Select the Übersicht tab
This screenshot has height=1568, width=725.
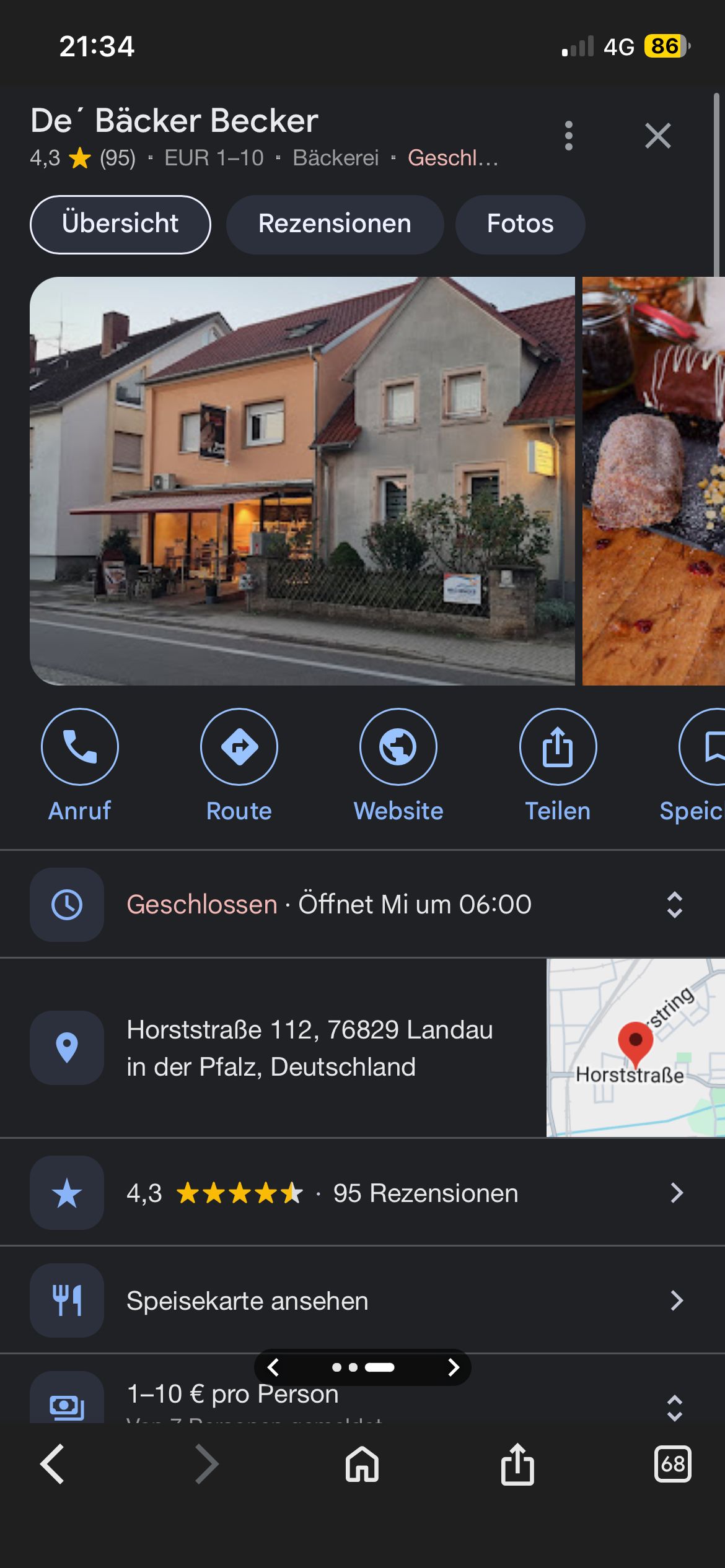(x=120, y=224)
